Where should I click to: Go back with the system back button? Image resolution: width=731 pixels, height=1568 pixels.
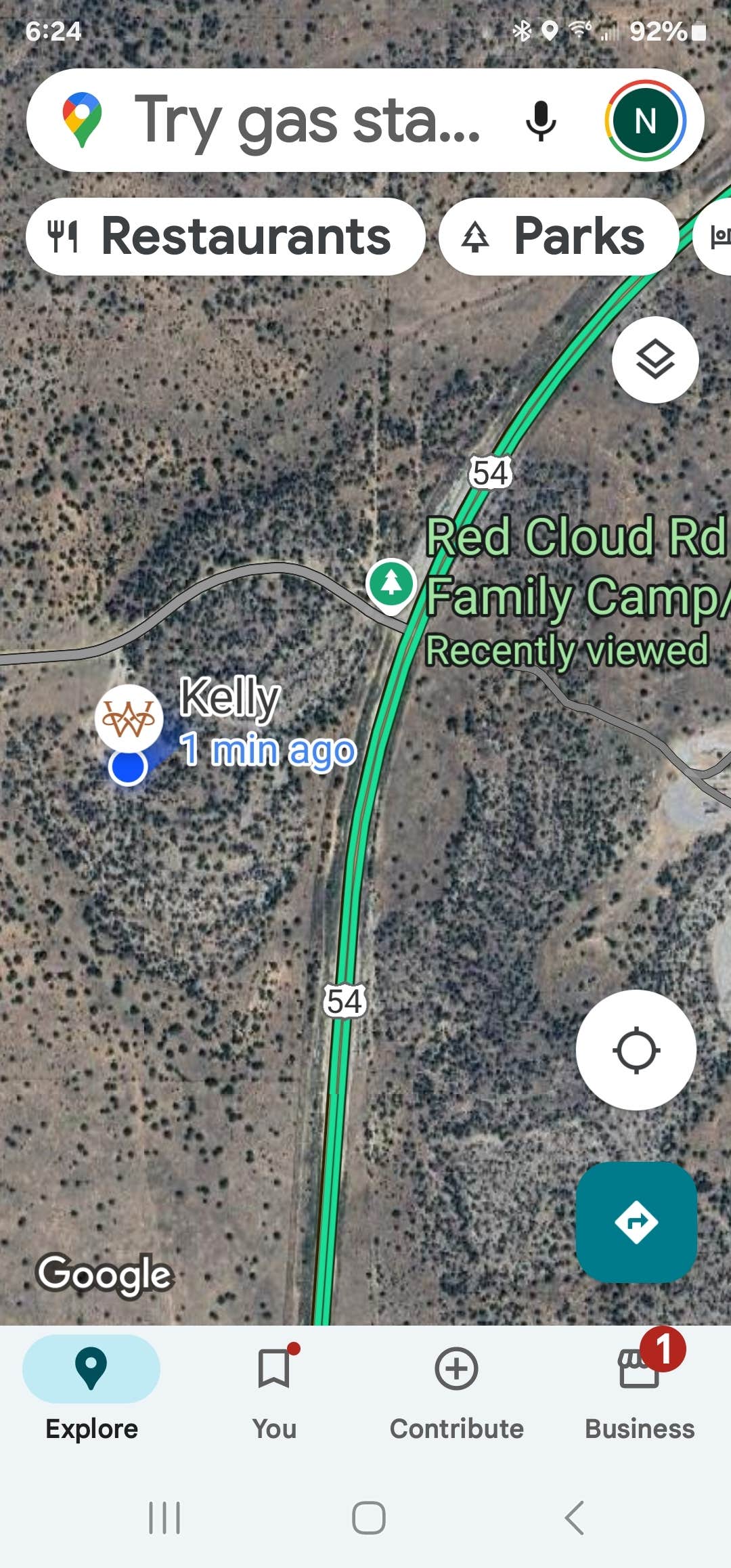point(574,1517)
